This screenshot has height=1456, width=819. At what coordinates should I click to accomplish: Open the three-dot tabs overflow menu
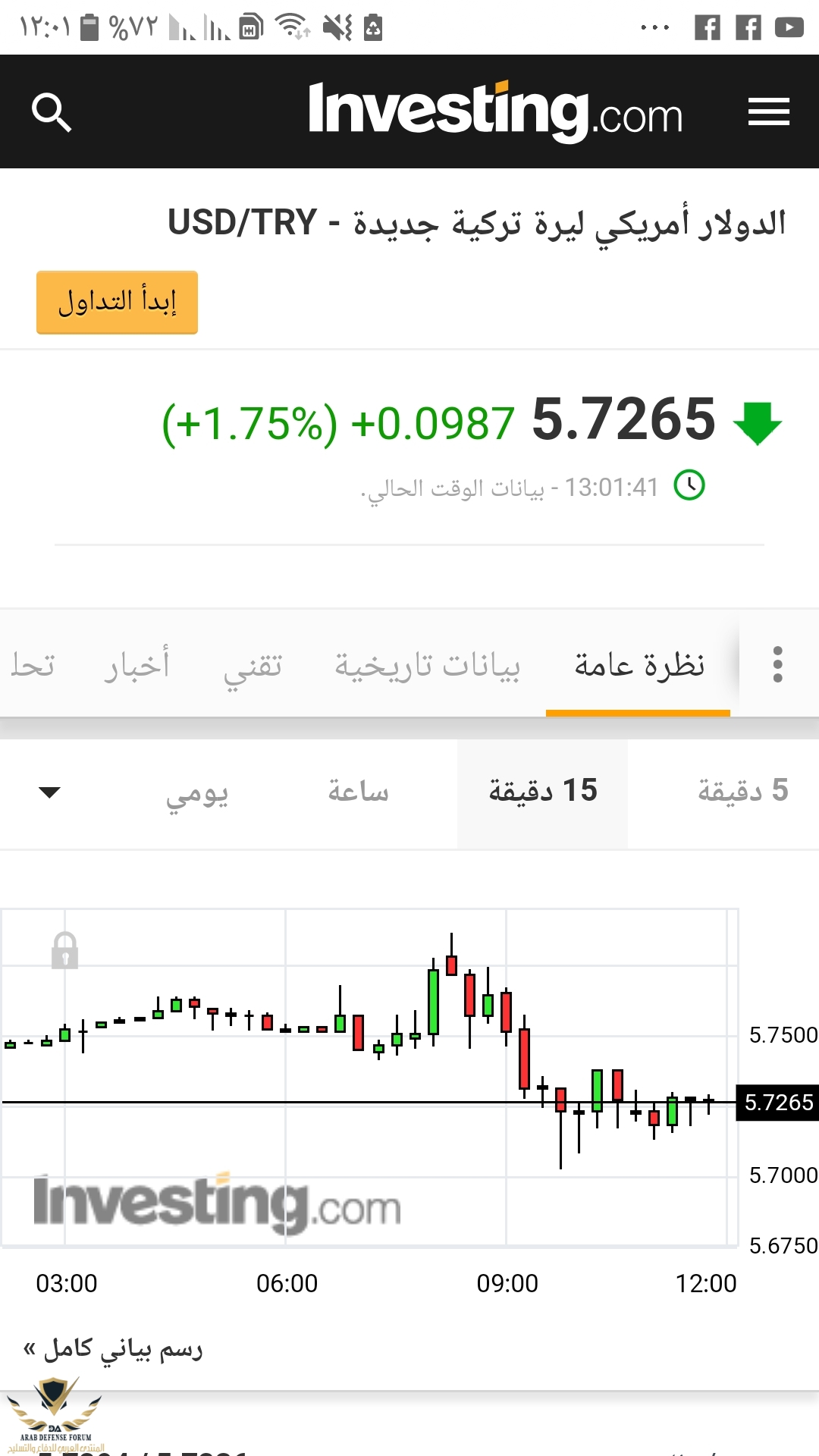[777, 664]
